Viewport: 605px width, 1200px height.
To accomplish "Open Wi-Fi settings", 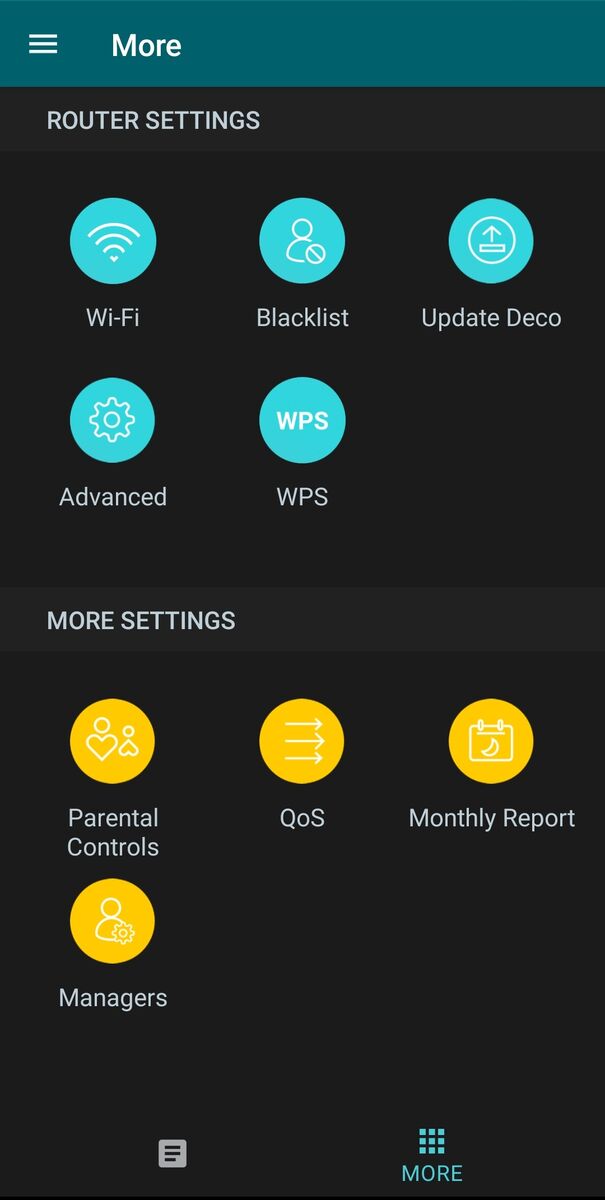I will coord(112,241).
